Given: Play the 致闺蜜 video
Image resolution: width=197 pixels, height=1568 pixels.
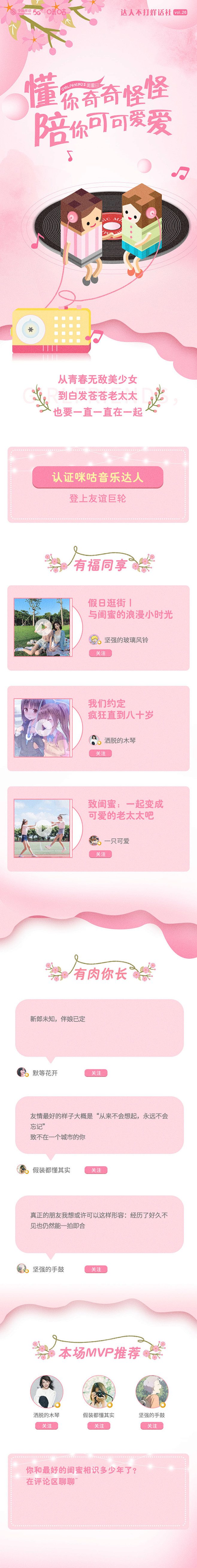Looking at the screenshot, I should click(42, 828).
